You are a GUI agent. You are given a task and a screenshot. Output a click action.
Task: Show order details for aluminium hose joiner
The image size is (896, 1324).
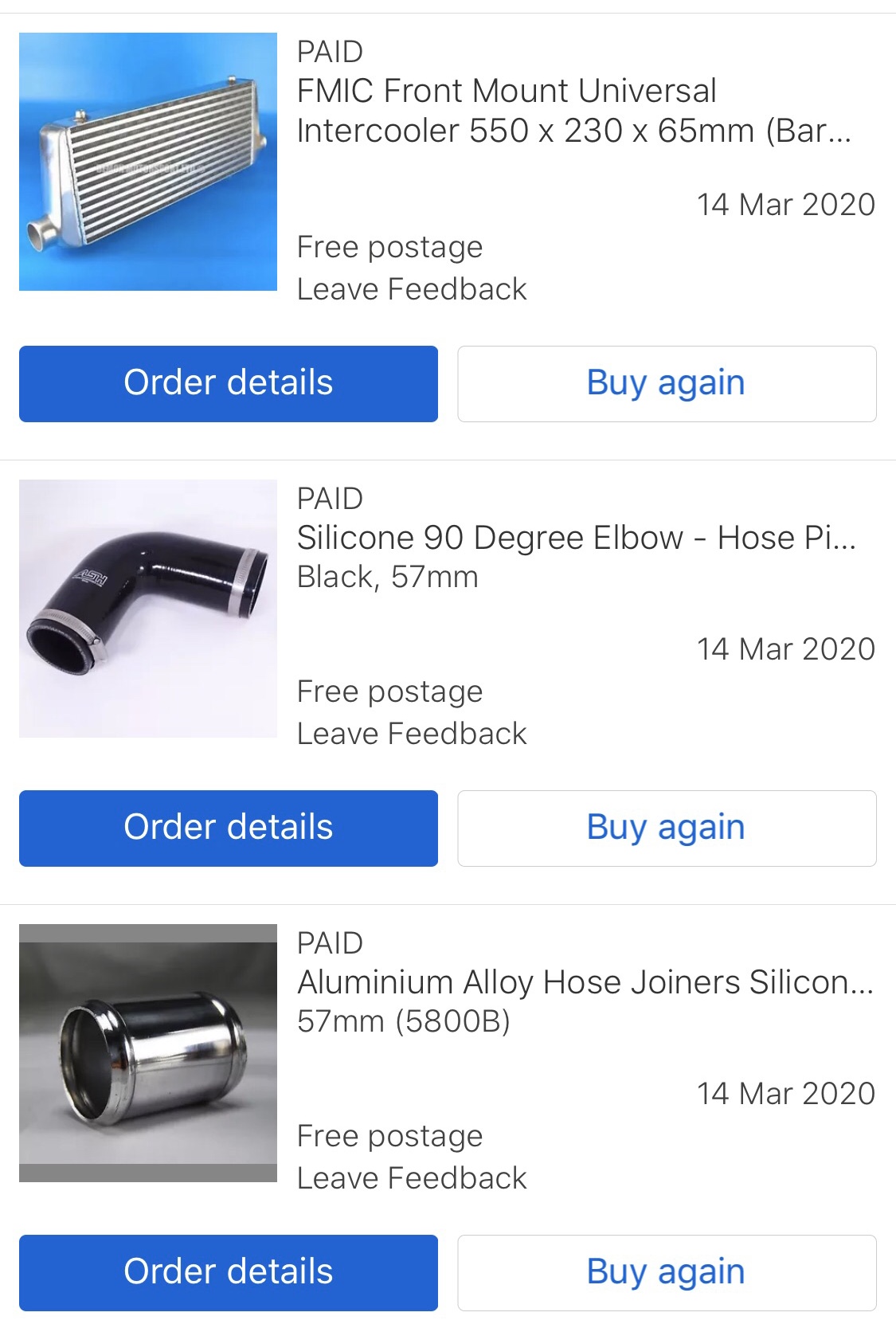click(228, 1272)
